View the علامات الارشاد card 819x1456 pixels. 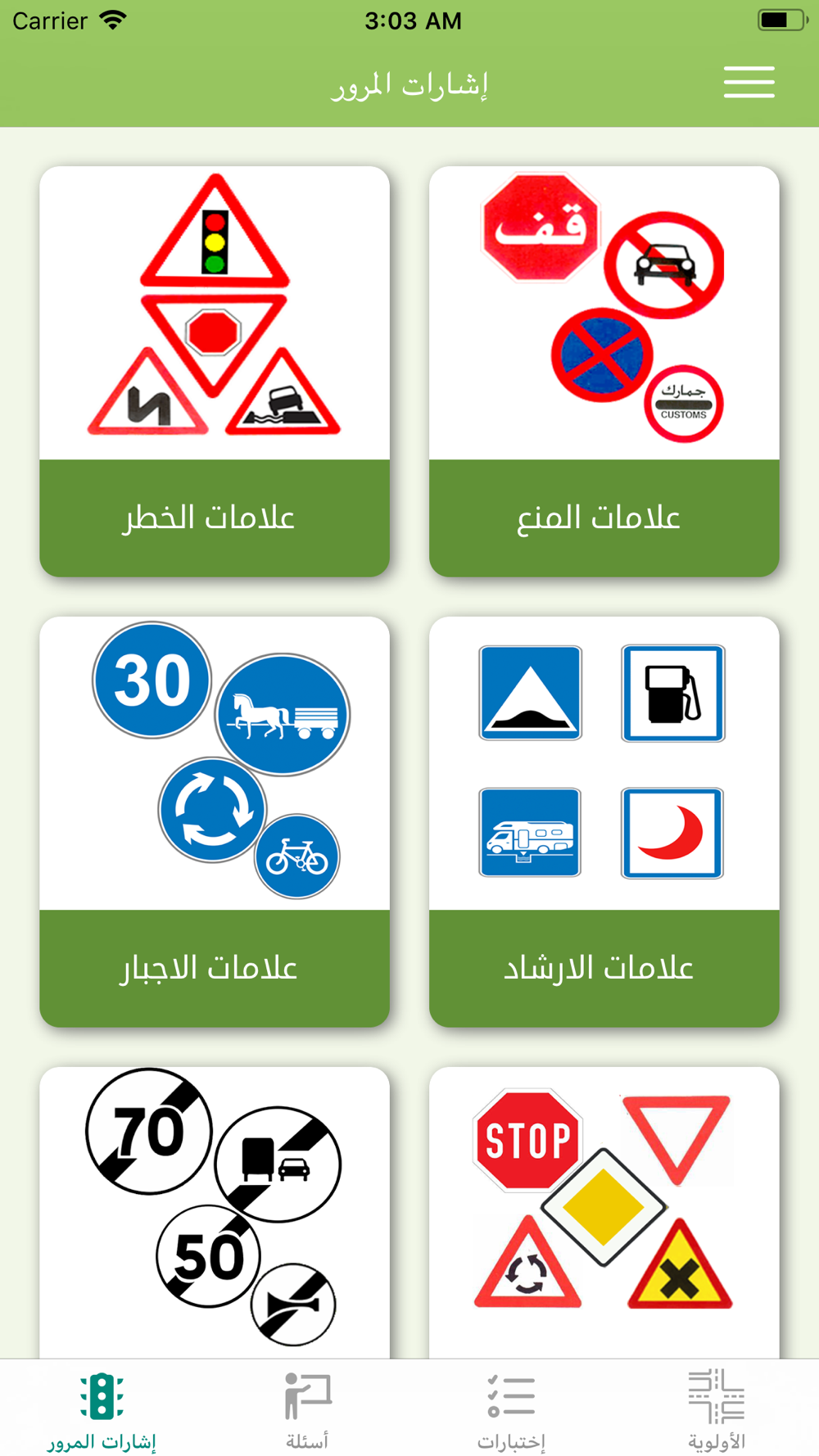pos(604,821)
